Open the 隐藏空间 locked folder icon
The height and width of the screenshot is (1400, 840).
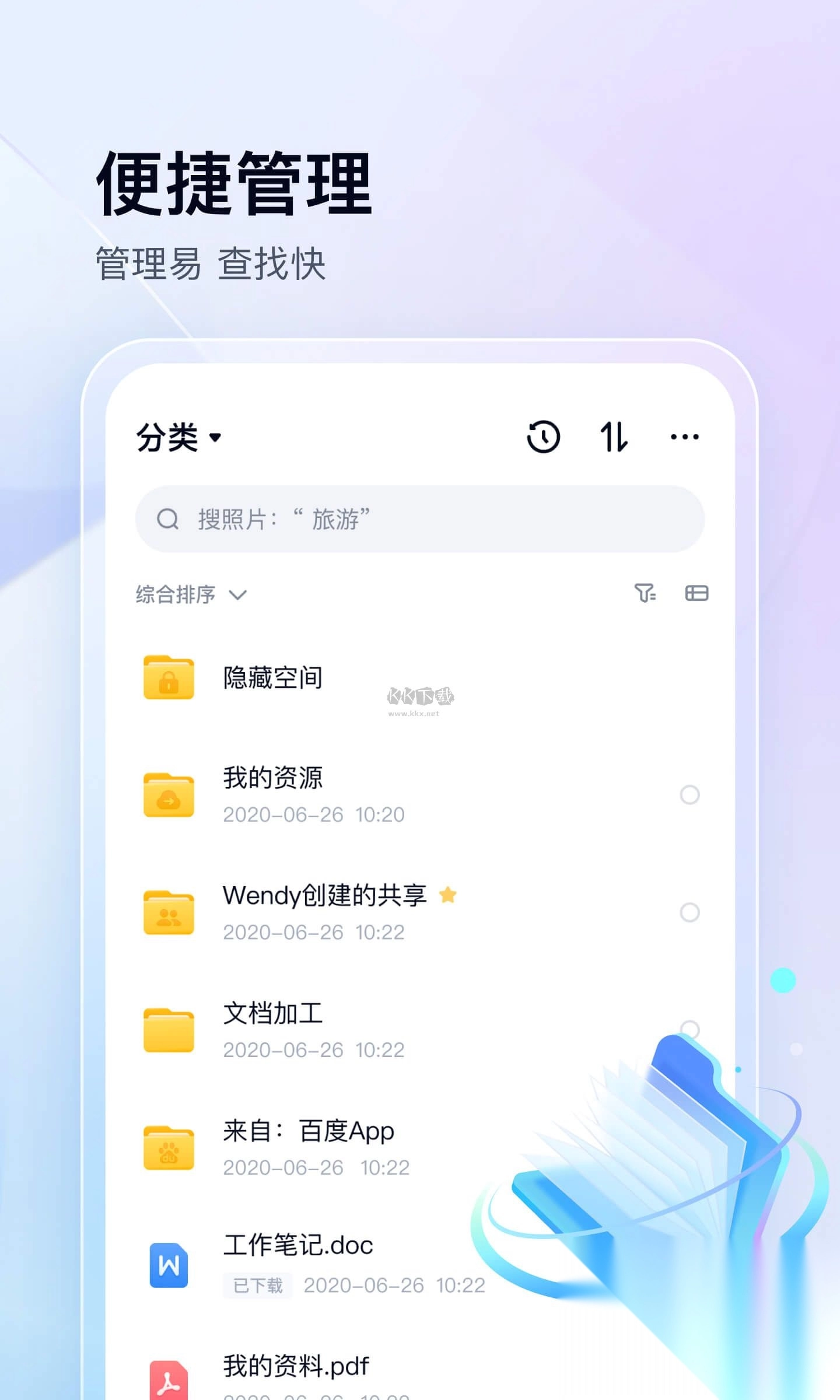pos(167,678)
